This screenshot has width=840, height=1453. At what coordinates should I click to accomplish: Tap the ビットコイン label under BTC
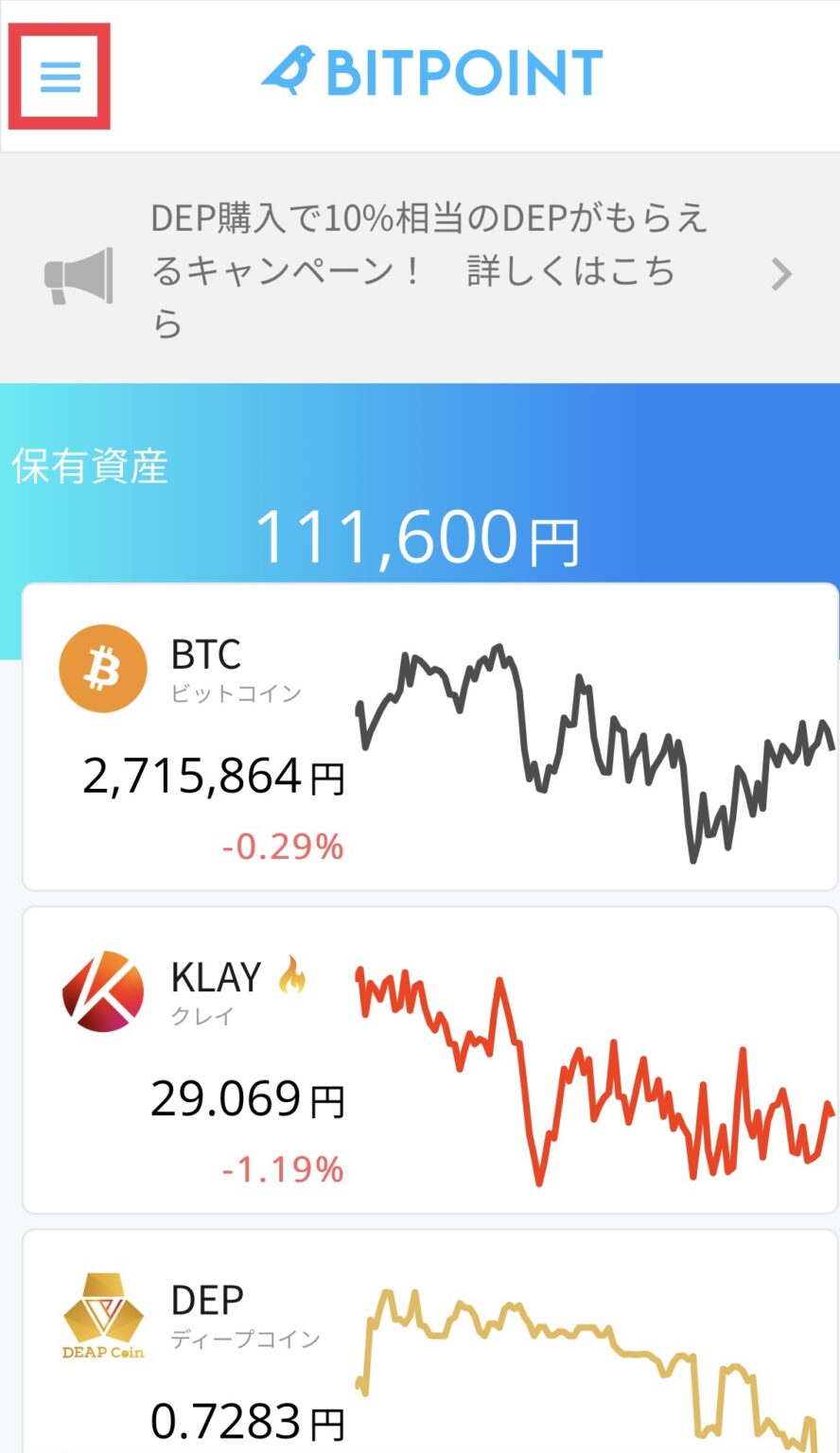point(232,693)
